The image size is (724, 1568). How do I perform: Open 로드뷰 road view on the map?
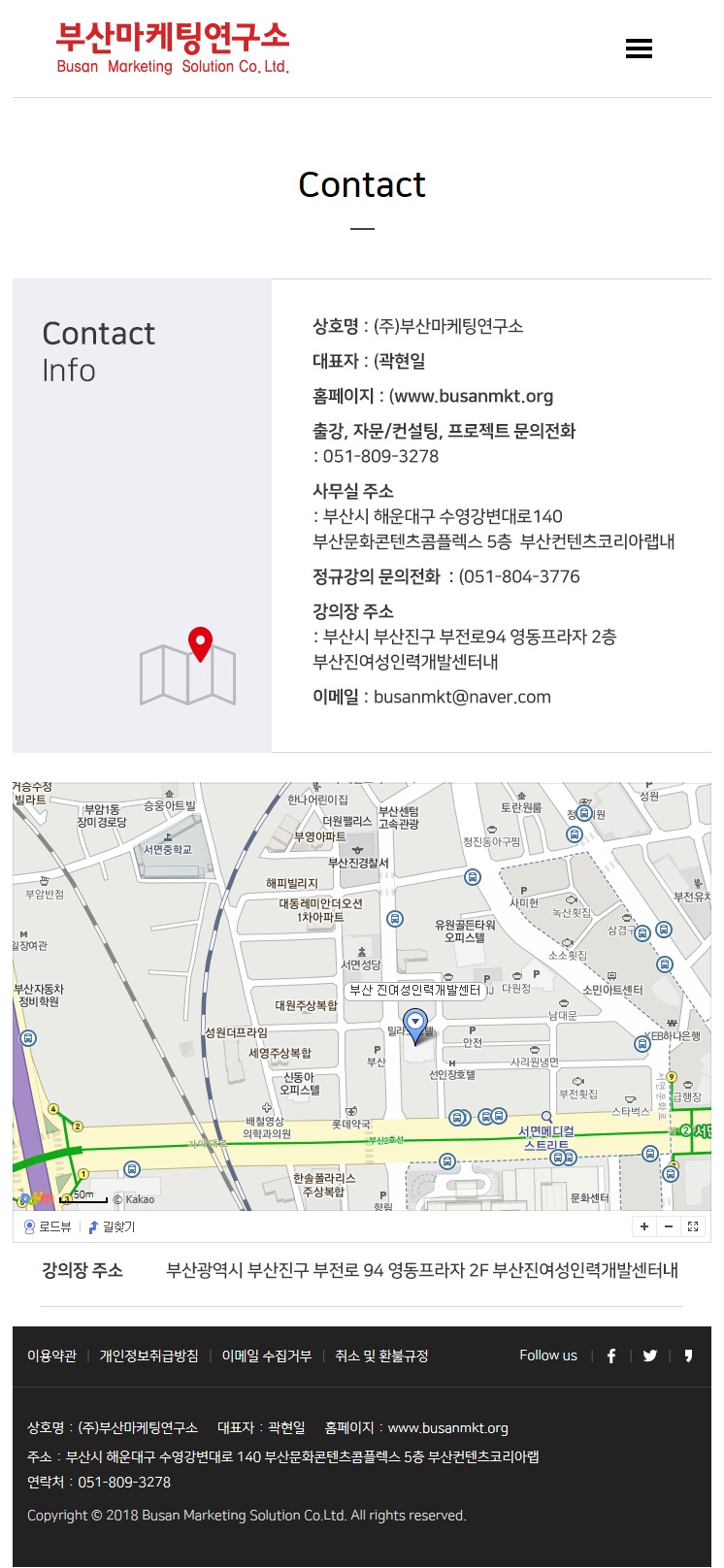48,1226
